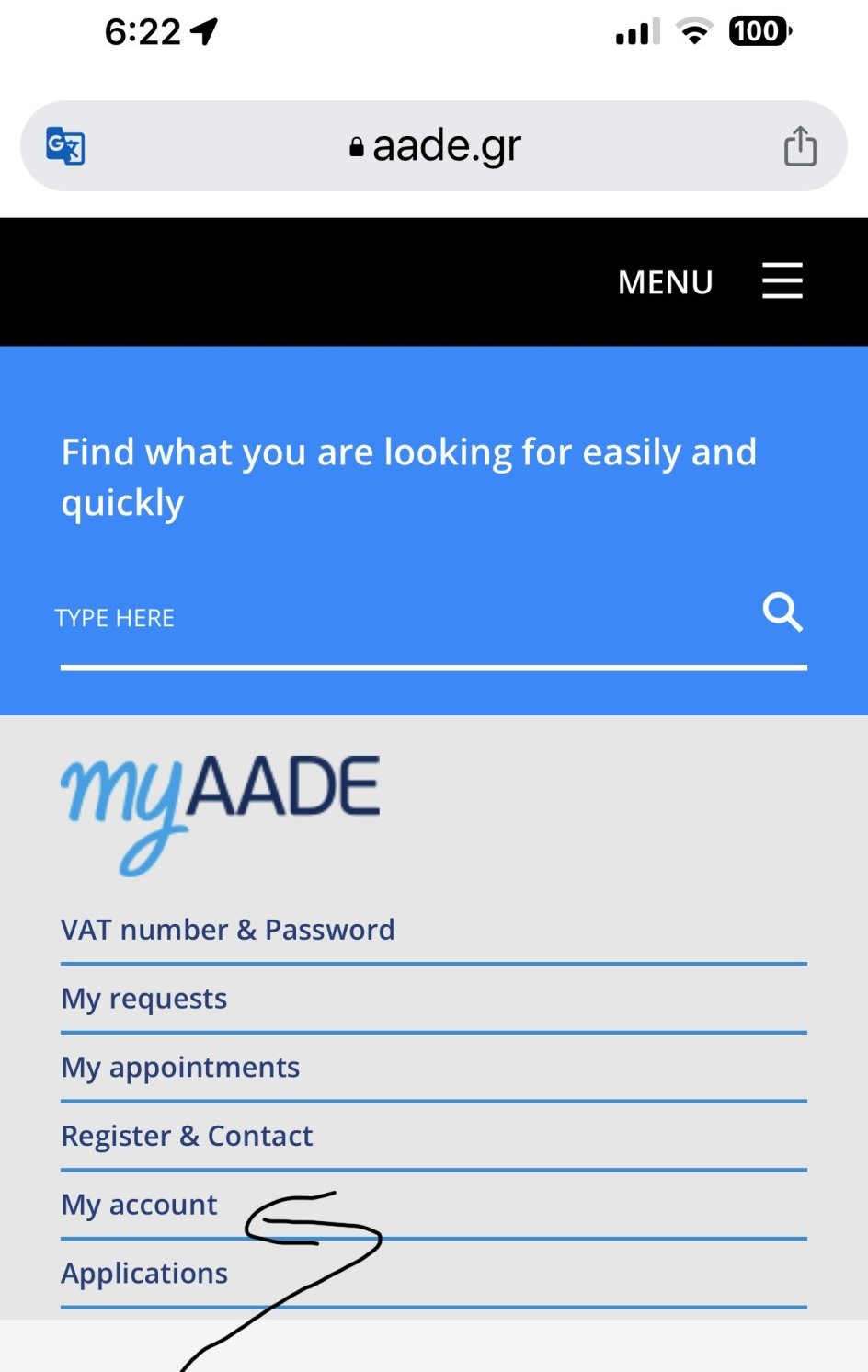Screen dimensions: 868x1372
Task: Go to My requests
Action: tap(144, 999)
